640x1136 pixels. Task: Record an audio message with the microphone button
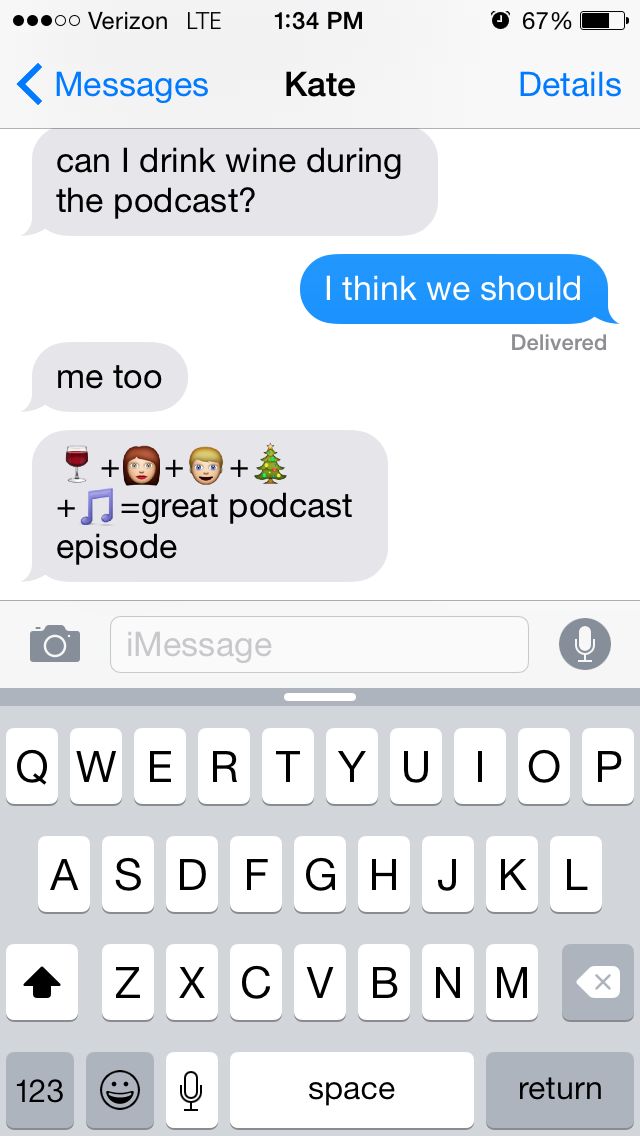[x=585, y=644]
